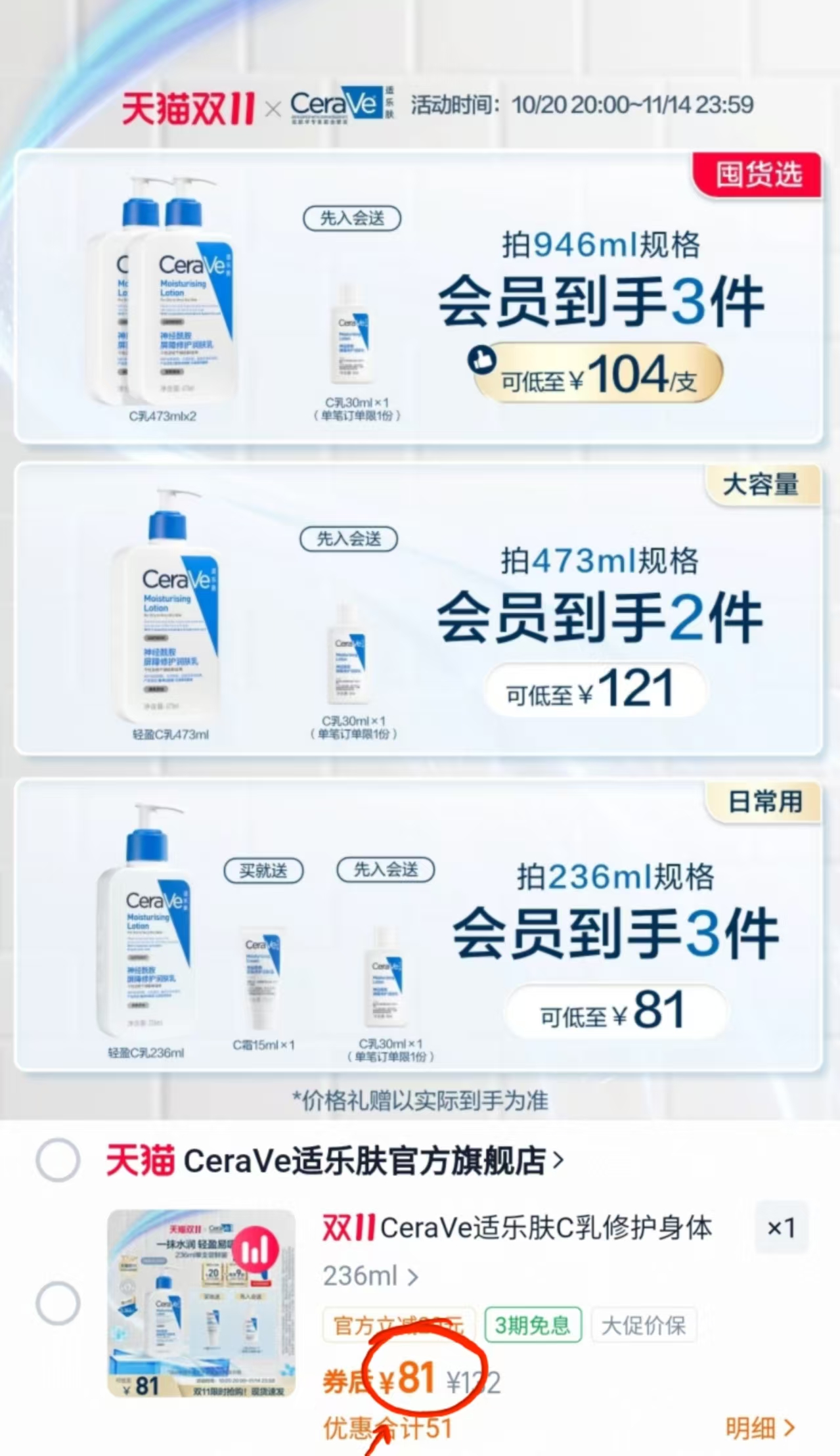
Task: Click the 大促价保 tag
Action: coord(644,1327)
